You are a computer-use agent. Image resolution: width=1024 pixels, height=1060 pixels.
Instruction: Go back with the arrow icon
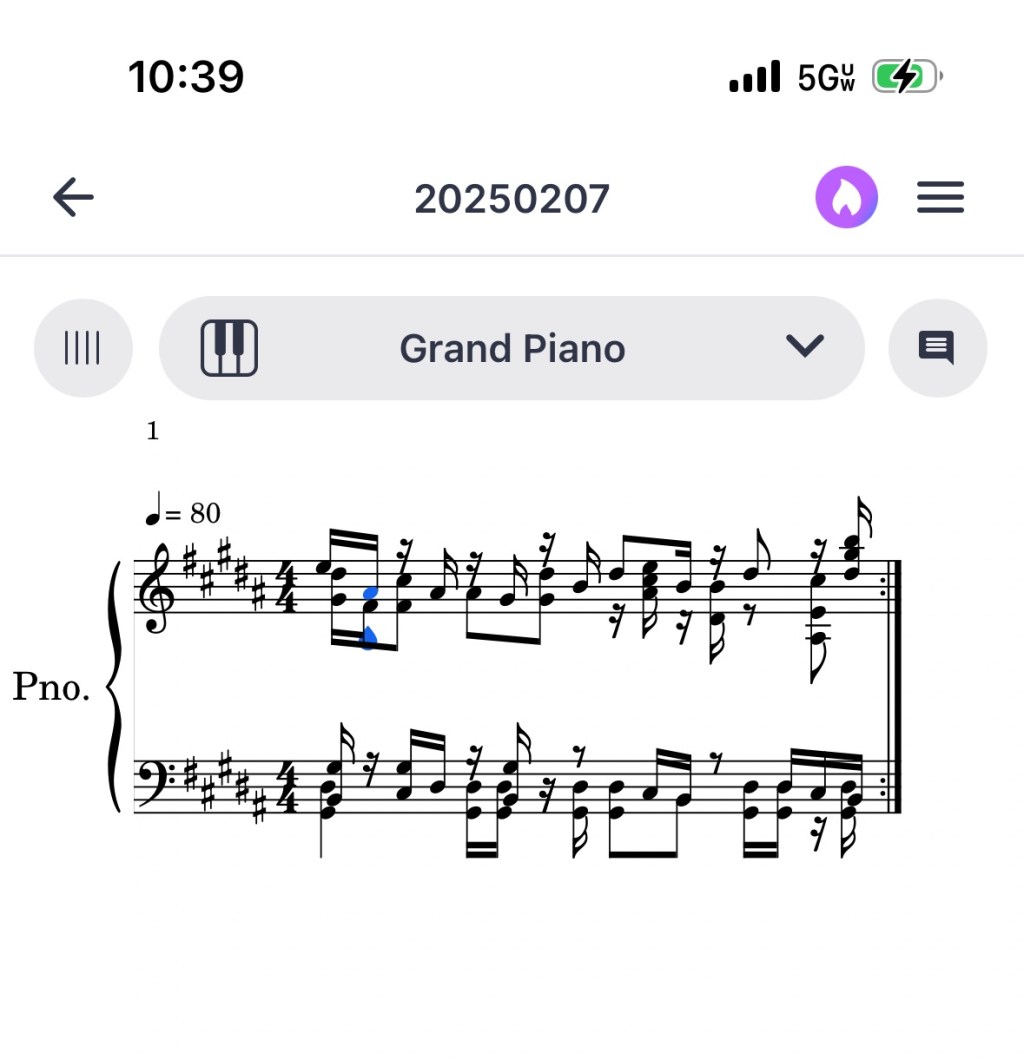coord(73,198)
